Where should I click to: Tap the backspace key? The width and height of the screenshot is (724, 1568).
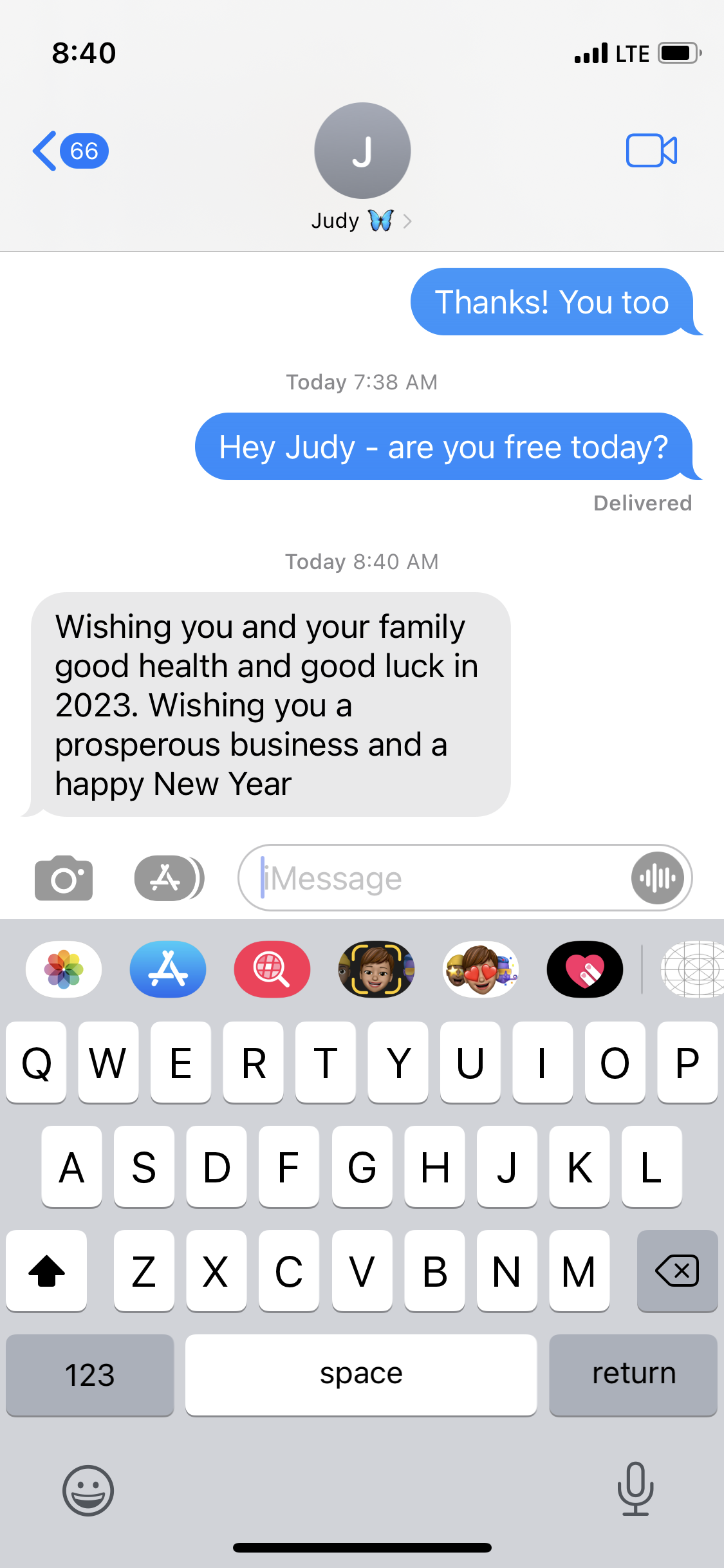(677, 1271)
